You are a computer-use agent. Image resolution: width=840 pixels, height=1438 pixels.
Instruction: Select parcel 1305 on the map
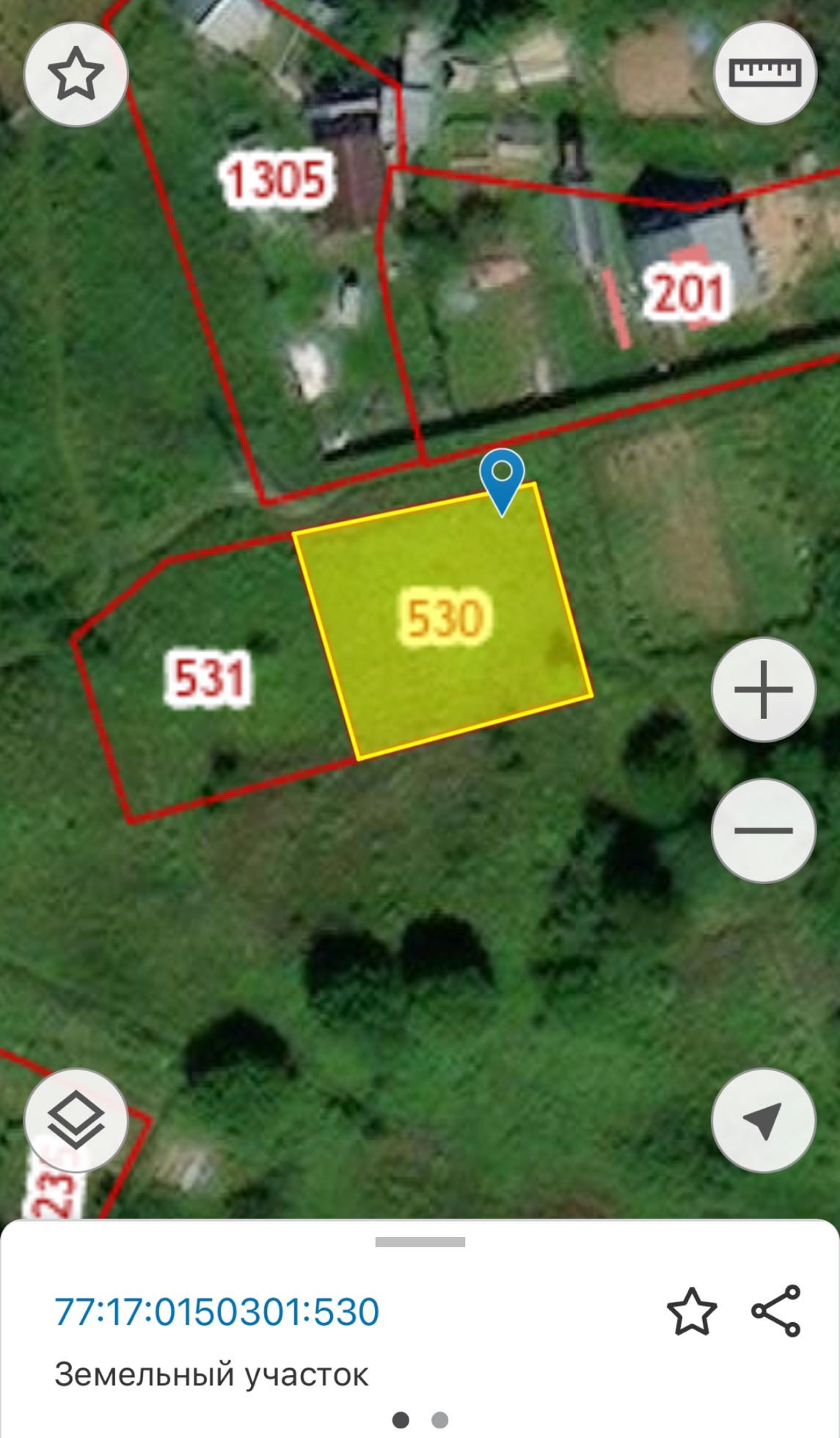tap(275, 180)
